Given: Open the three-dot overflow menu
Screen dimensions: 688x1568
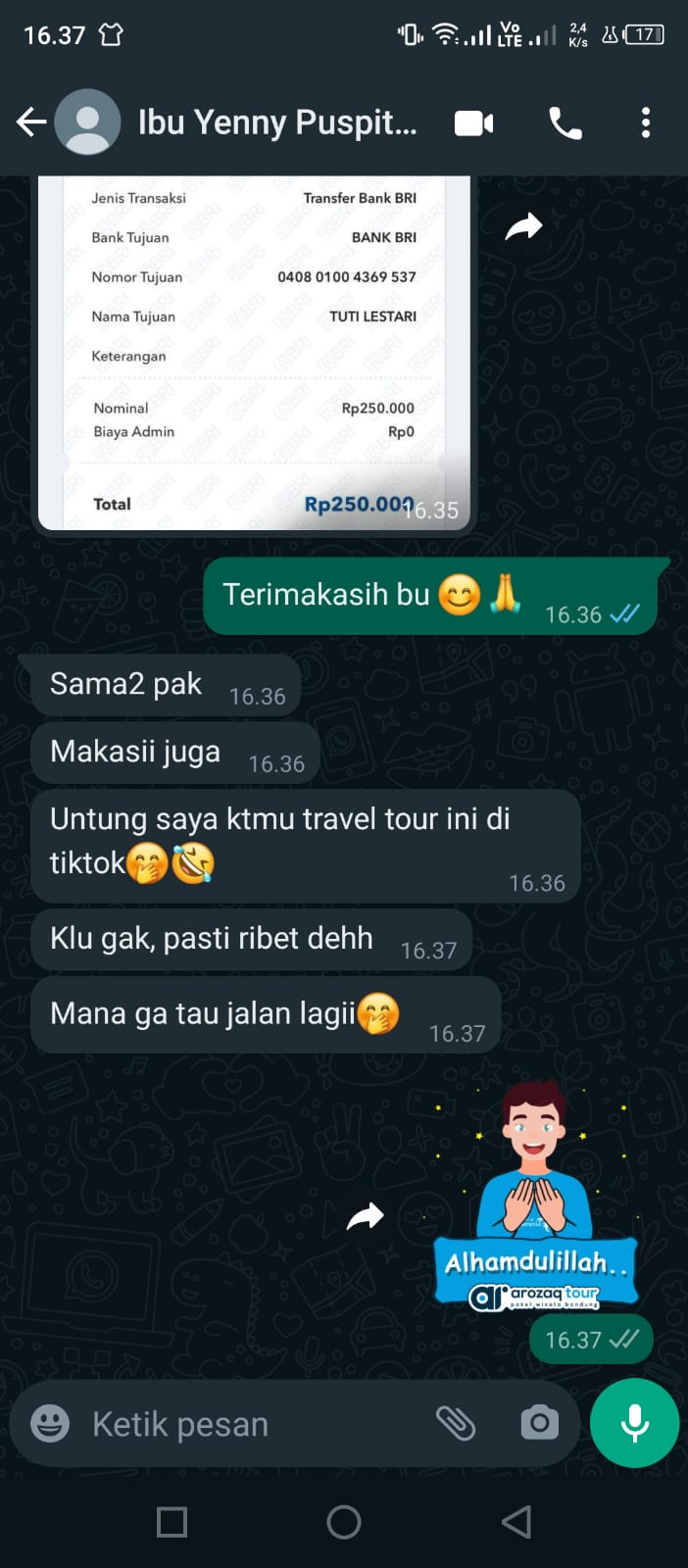Looking at the screenshot, I should coord(645,123).
